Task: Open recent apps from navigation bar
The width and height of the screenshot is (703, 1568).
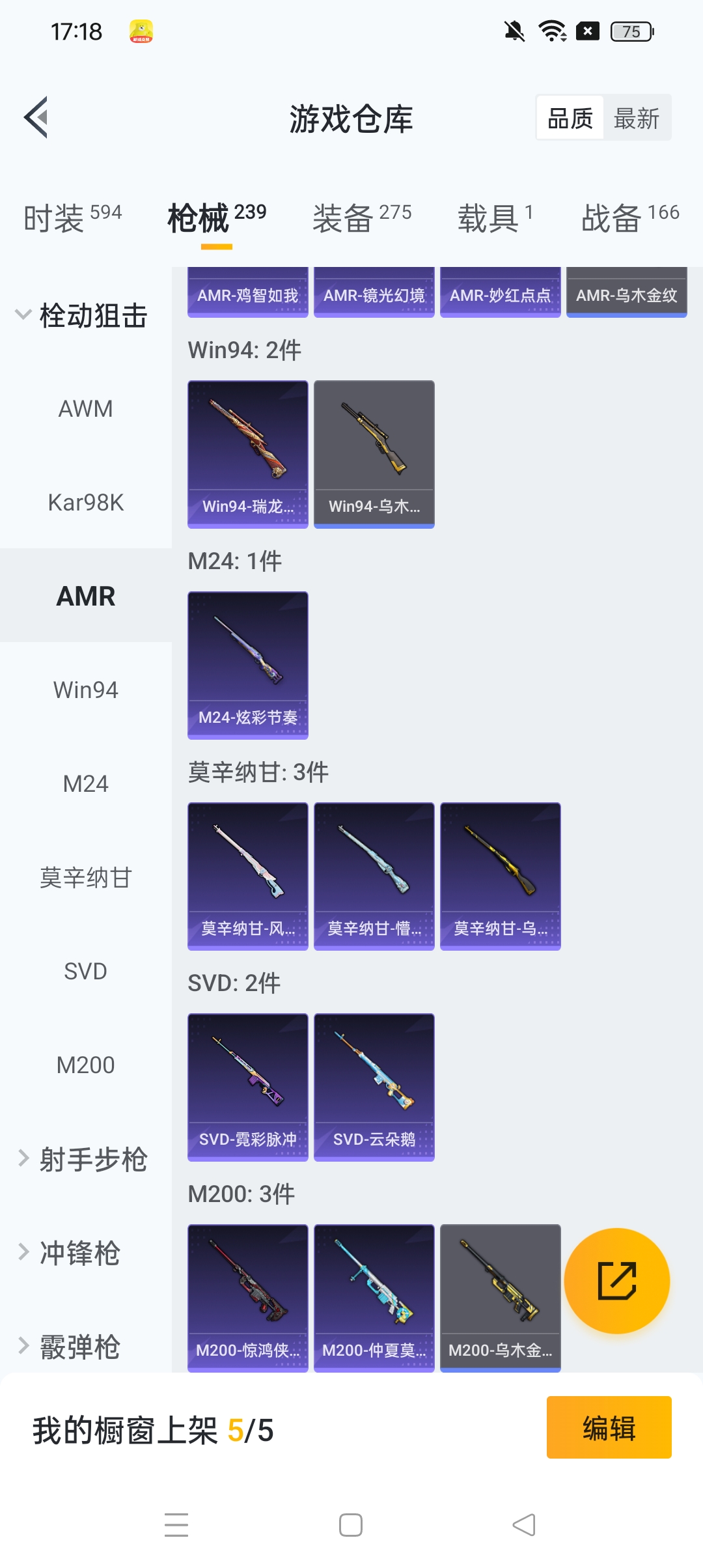Action: tap(176, 1525)
